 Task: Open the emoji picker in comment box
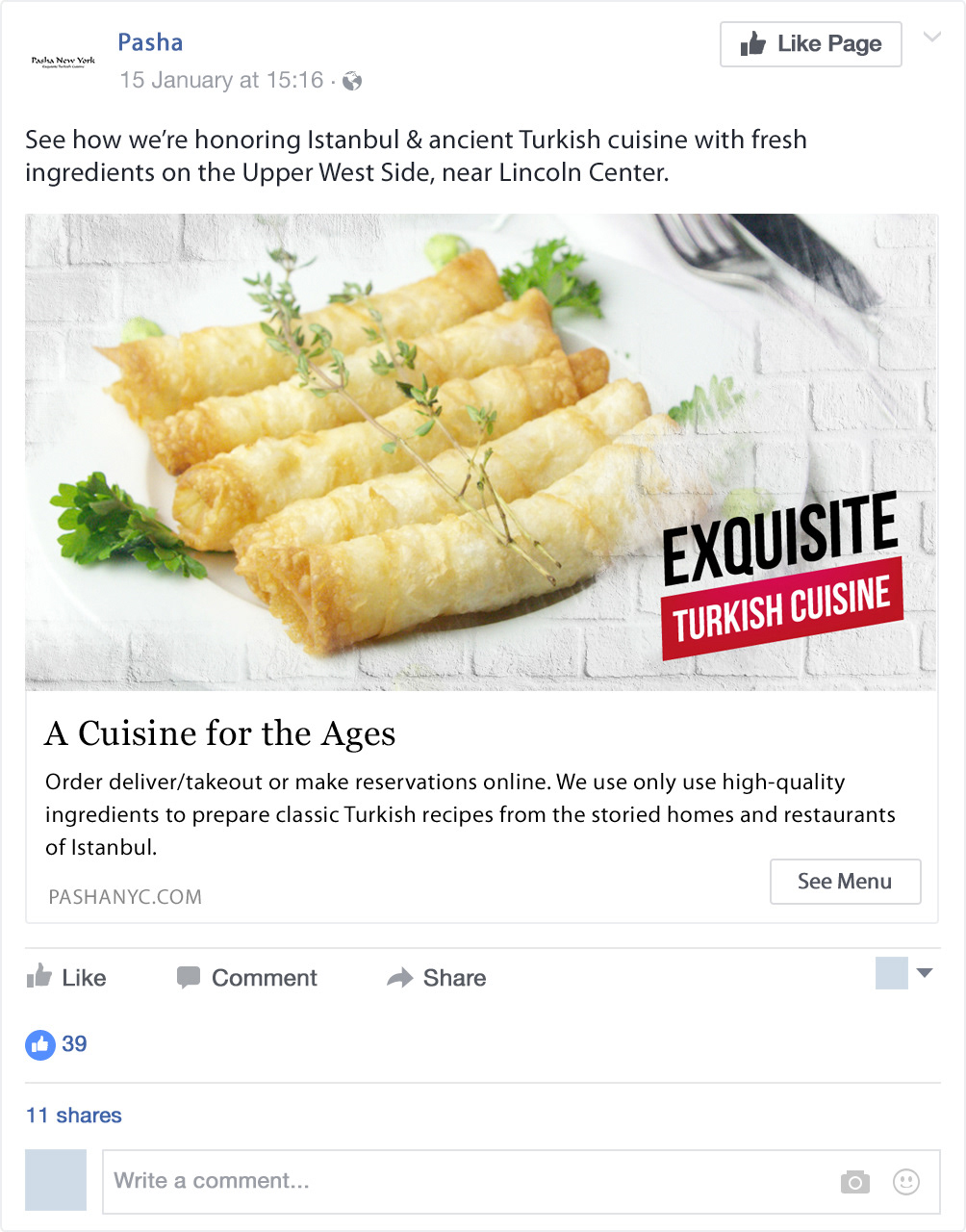(x=906, y=1182)
